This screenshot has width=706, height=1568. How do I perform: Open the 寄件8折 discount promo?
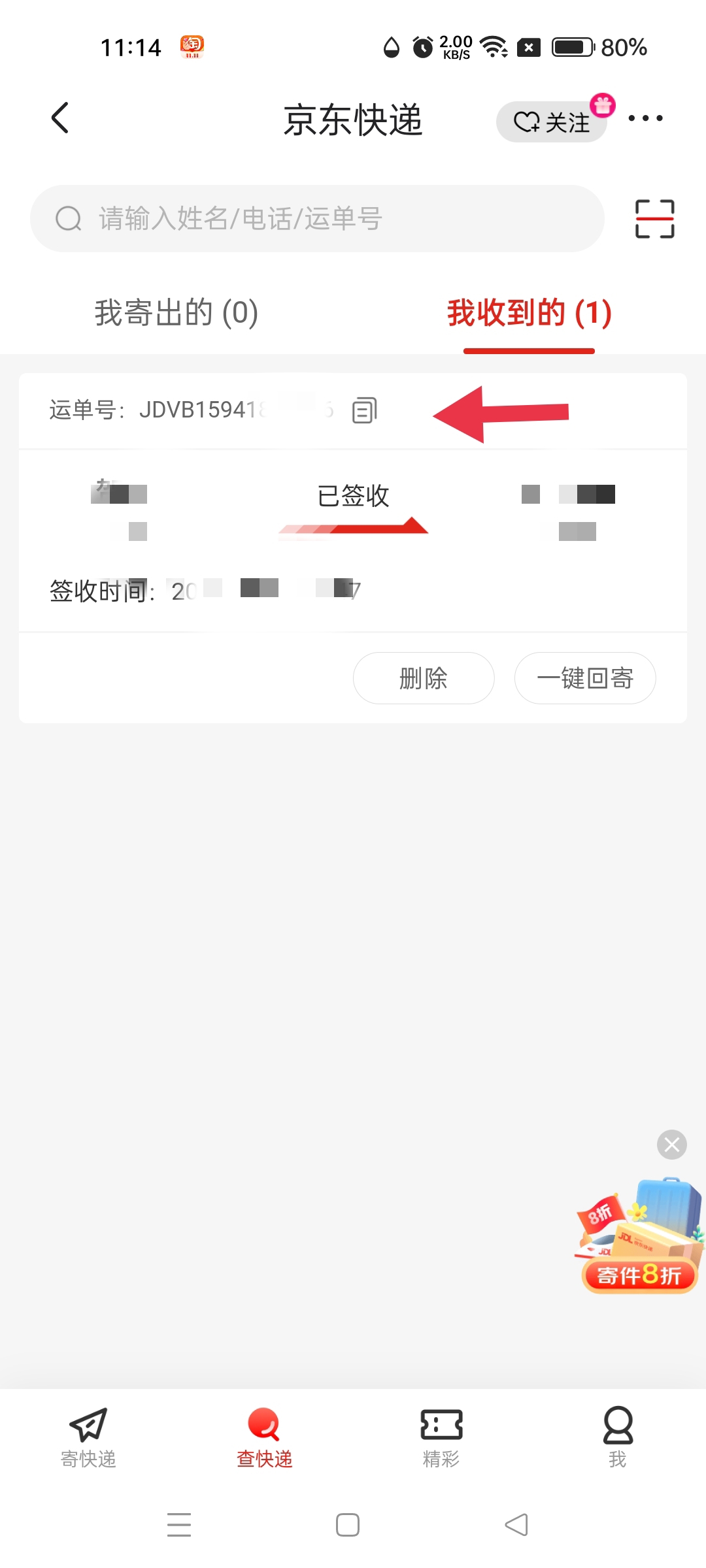pyautogui.click(x=639, y=1241)
